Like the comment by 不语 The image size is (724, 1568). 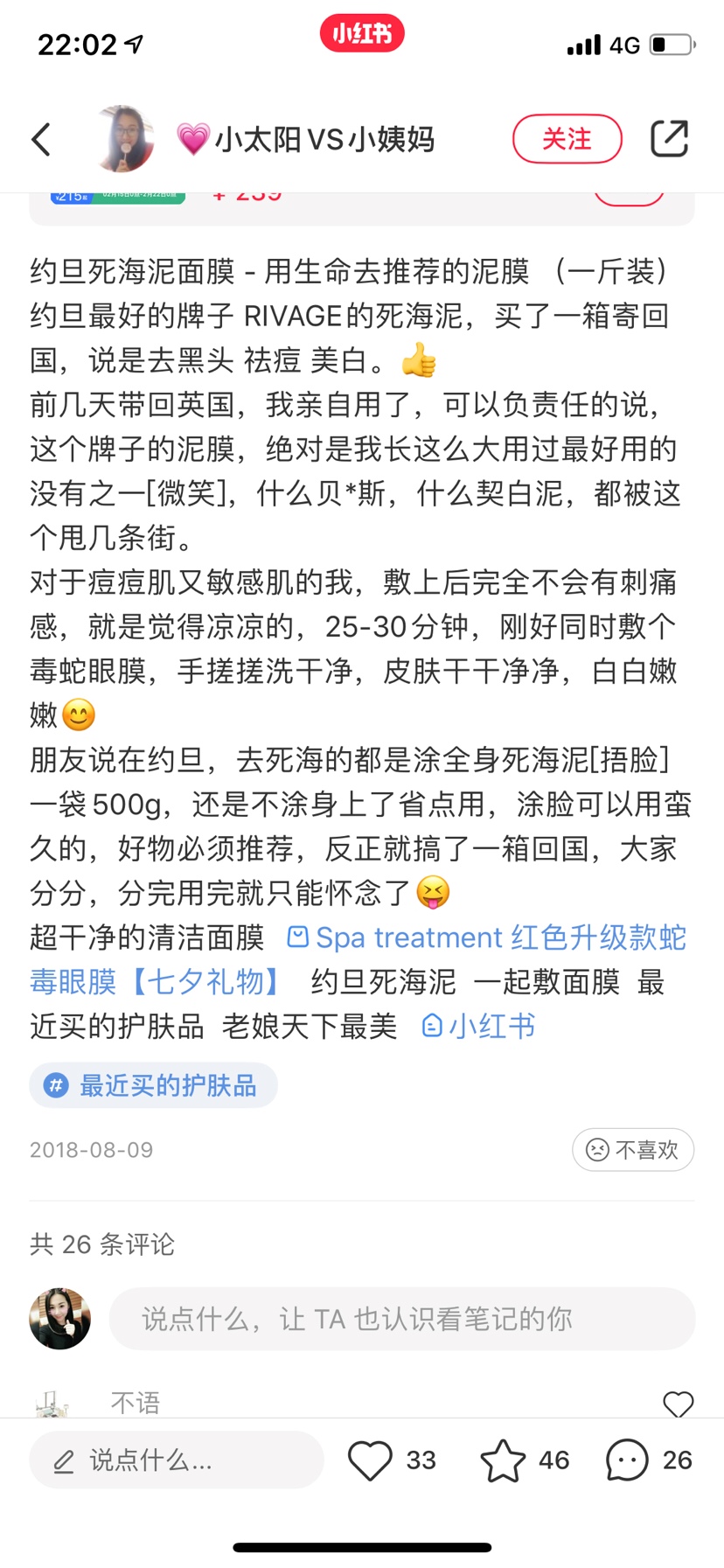pos(678,1404)
